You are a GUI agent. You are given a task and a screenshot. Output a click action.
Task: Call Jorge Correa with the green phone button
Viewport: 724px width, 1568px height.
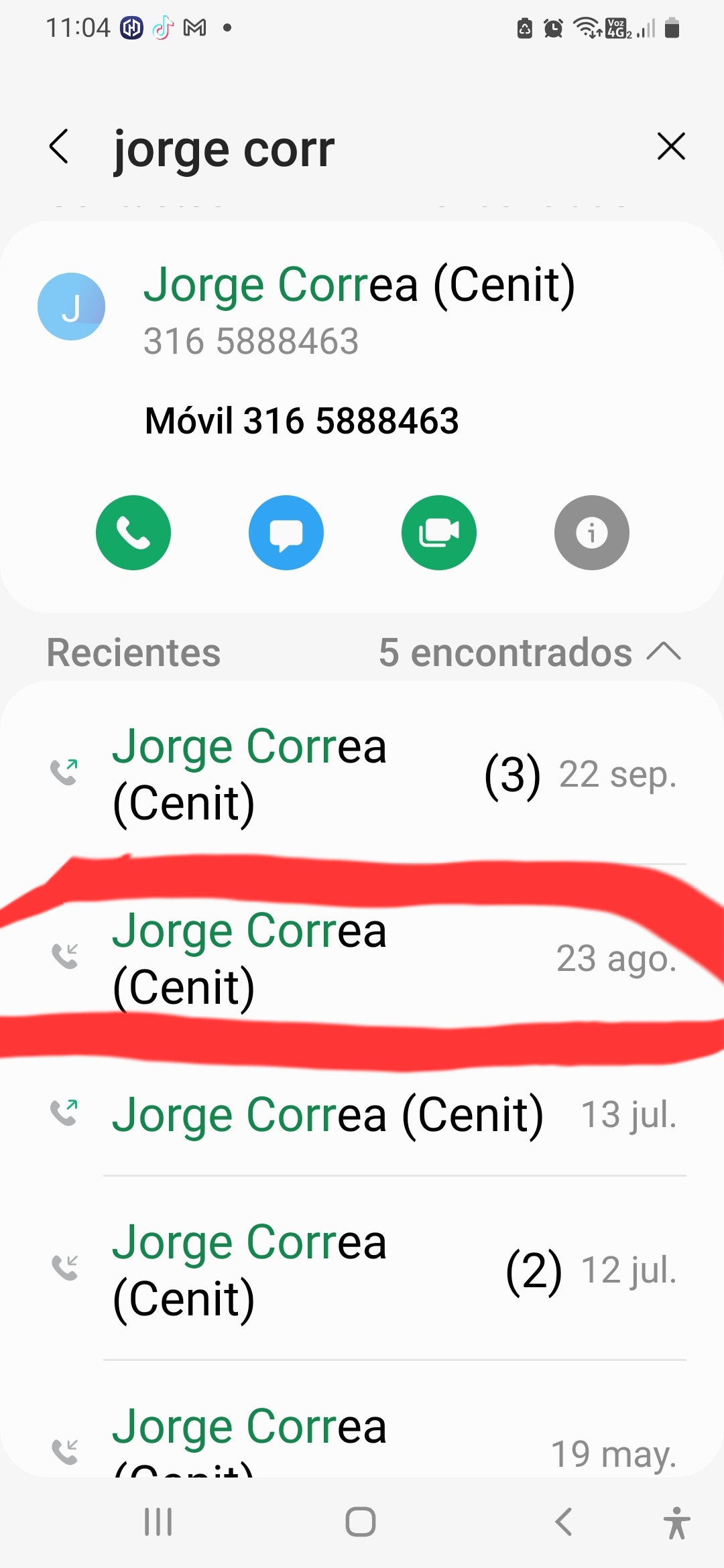click(x=133, y=533)
